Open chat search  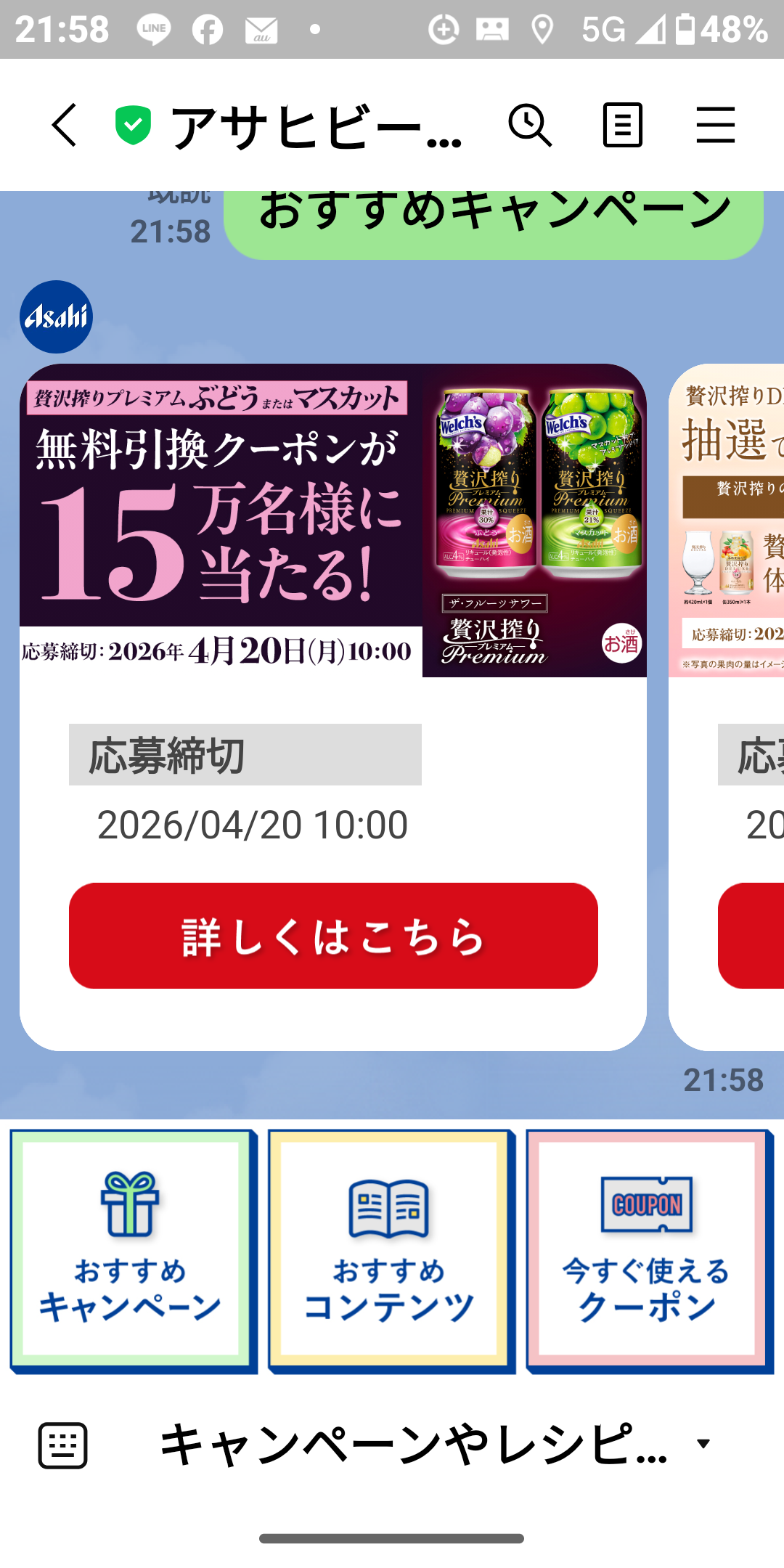point(530,125)
